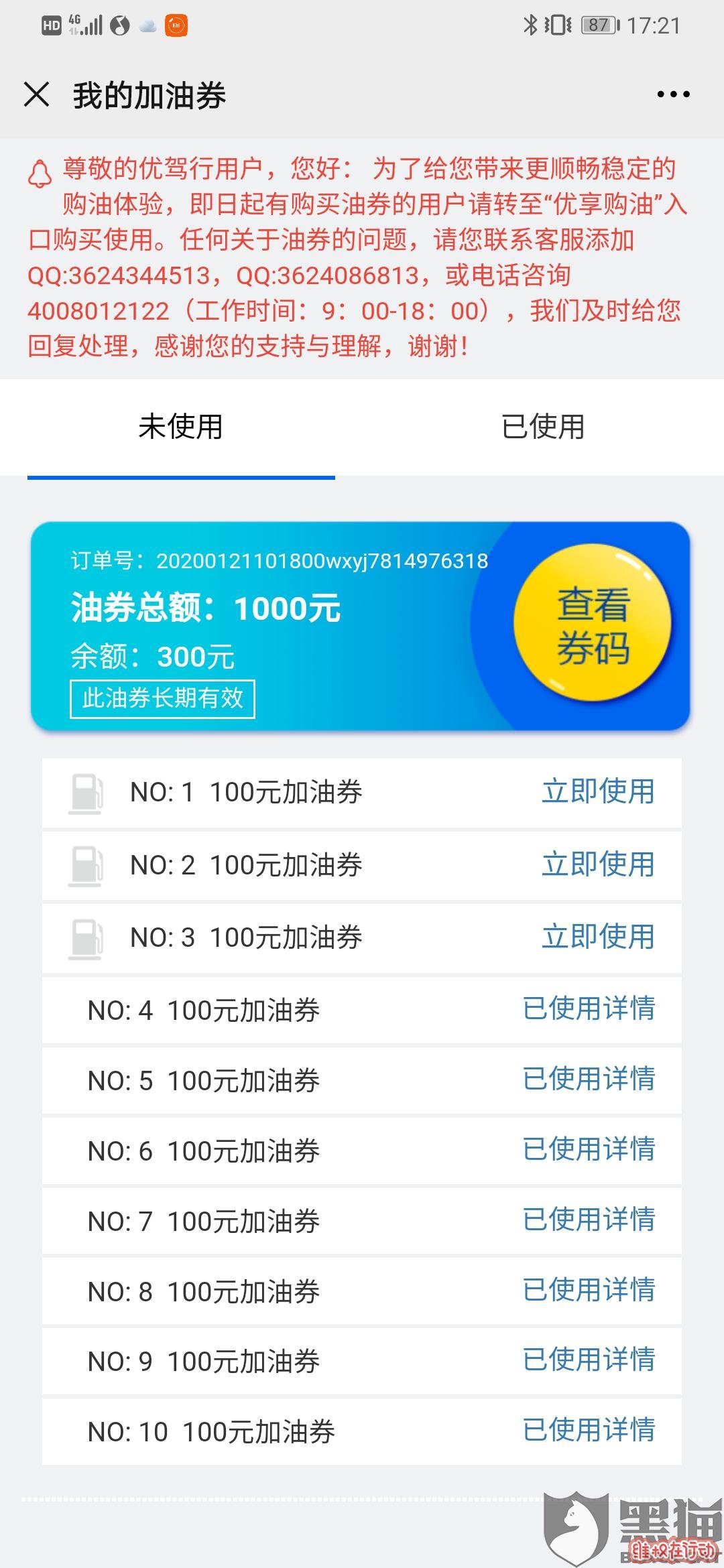View 已使用详情 for coupon NO: 5
This screenshot has width=724, height=1568.
589,1079
